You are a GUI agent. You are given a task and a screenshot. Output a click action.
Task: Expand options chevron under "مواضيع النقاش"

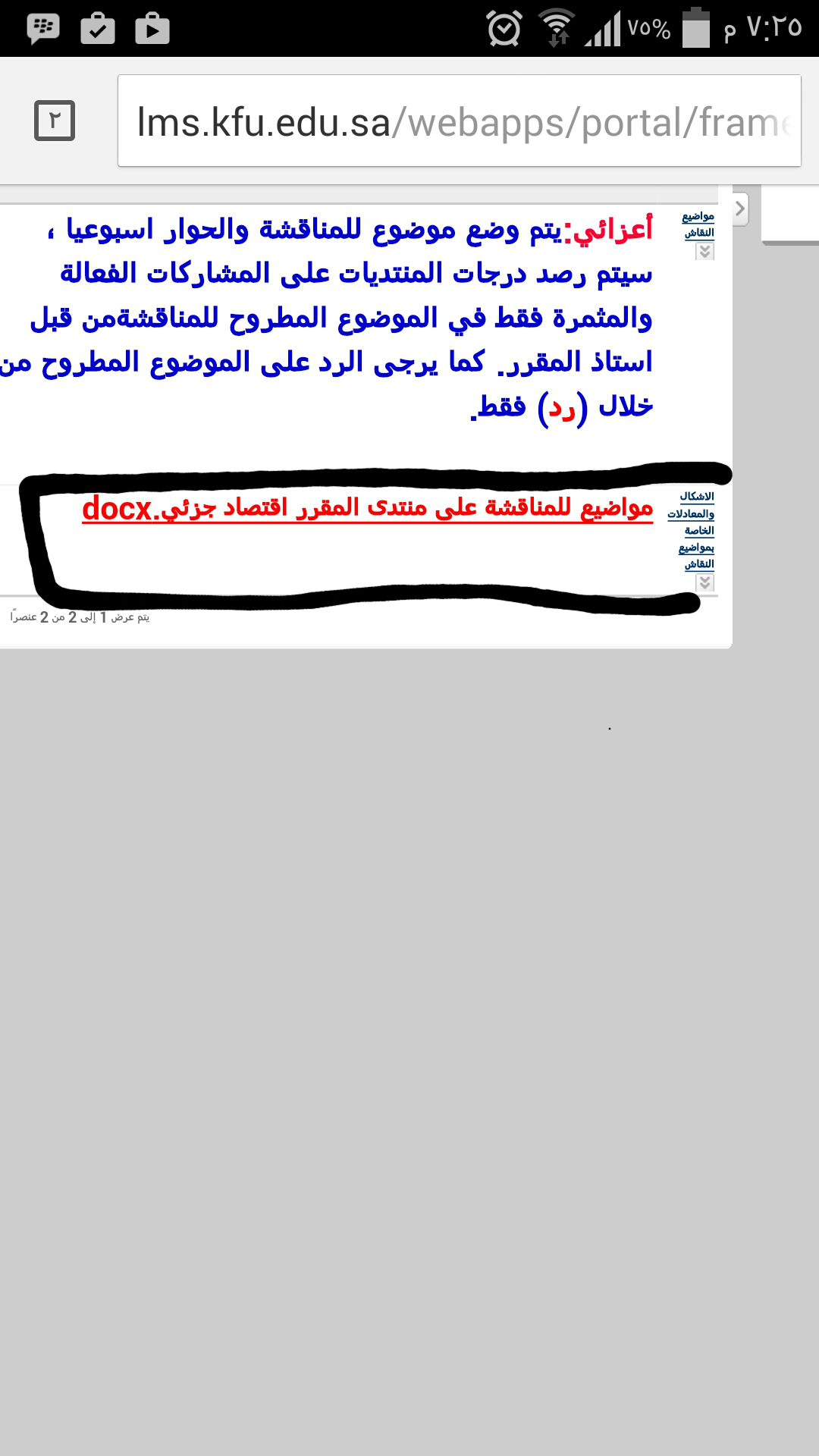[x=705, y=251]
